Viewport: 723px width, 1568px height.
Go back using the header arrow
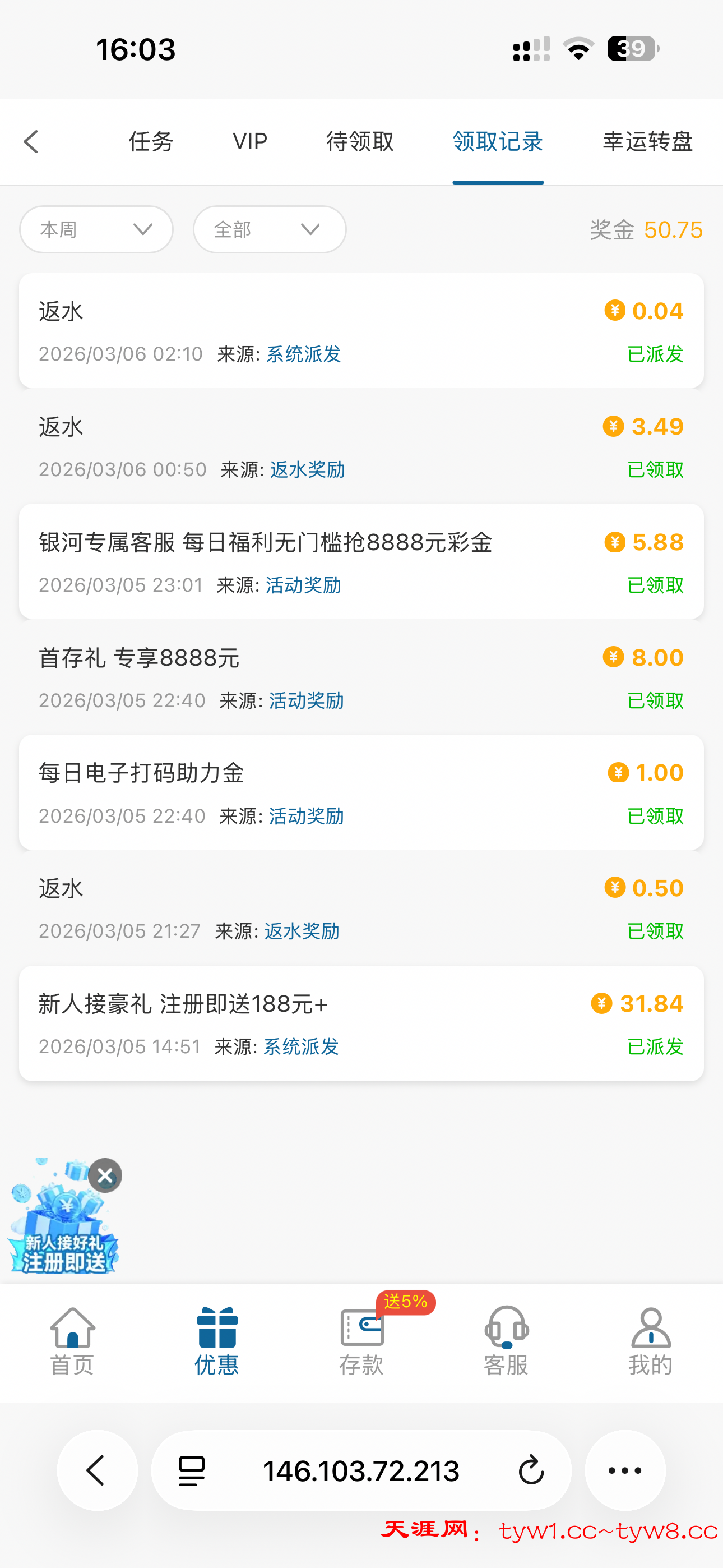(31, 142)
